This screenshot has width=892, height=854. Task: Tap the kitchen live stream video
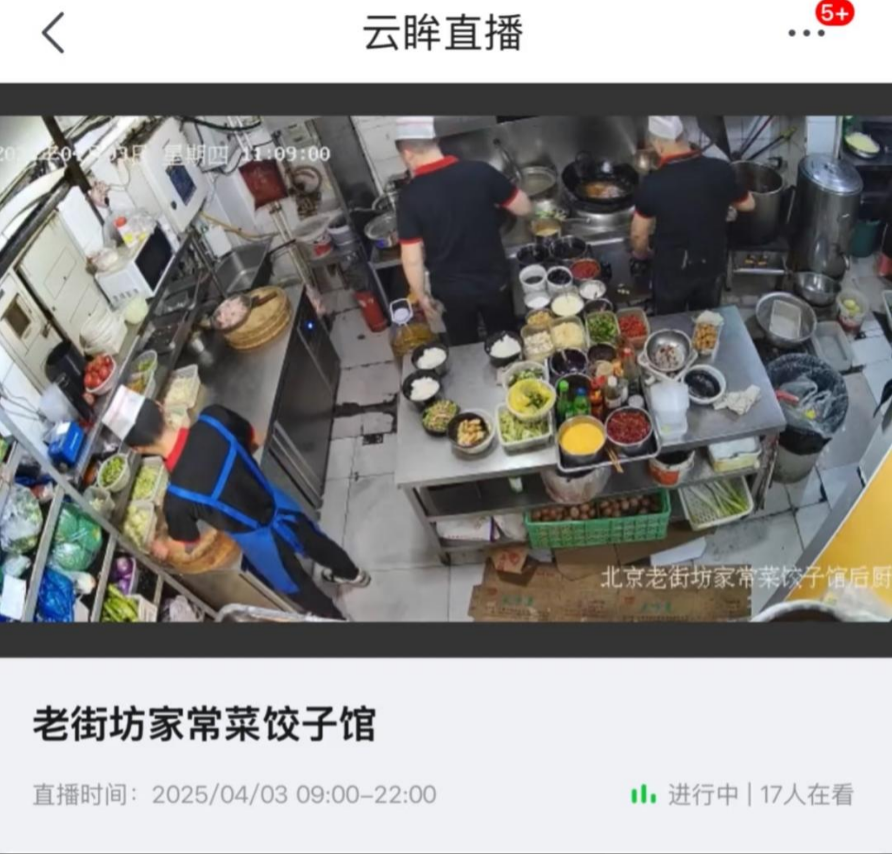[x=446, y=368]
